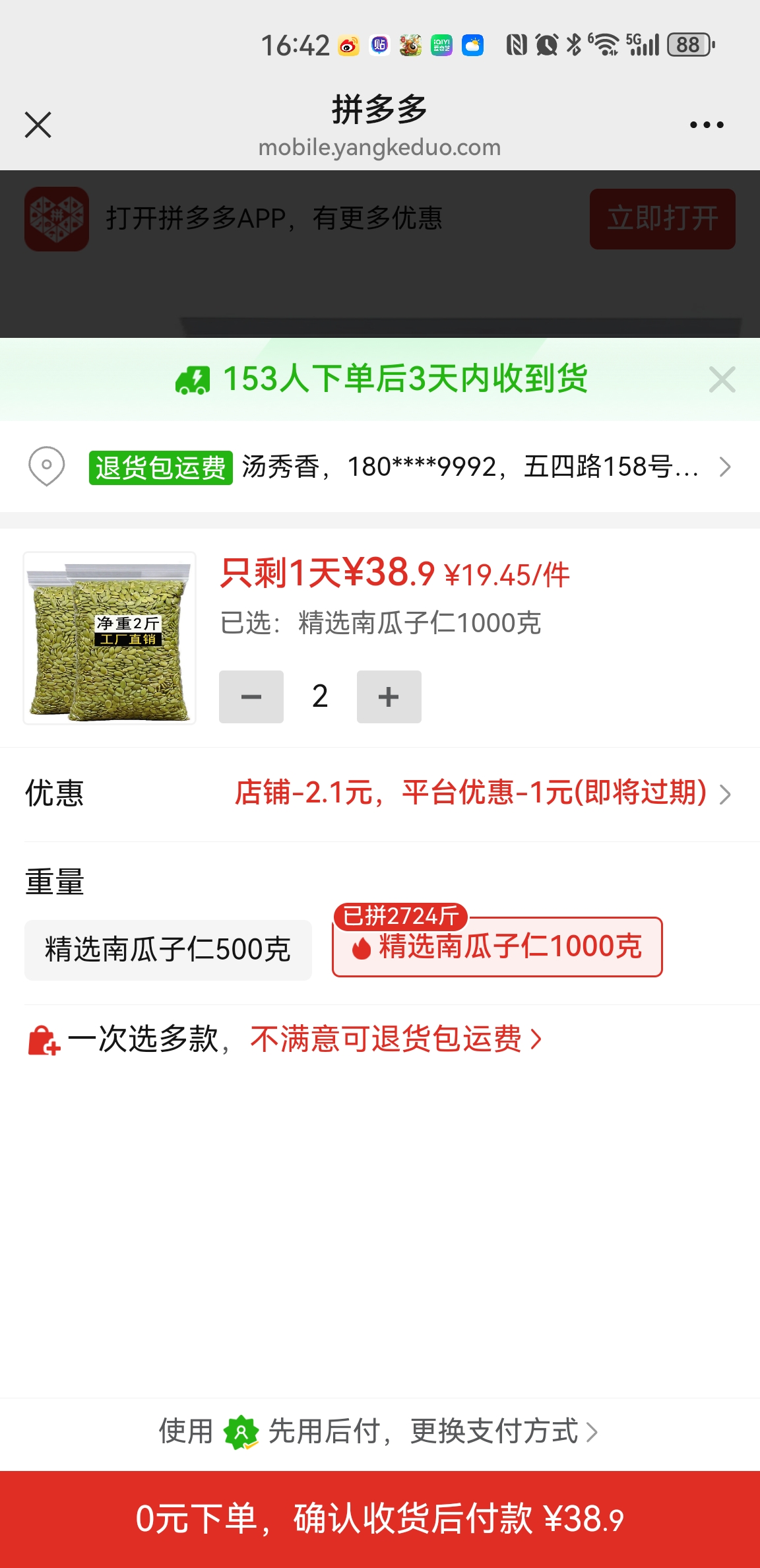Open 不满意可退货包运费 details
This screenshot has width=760, height=1568.
pyautogui.click(x=396, y=1039)
